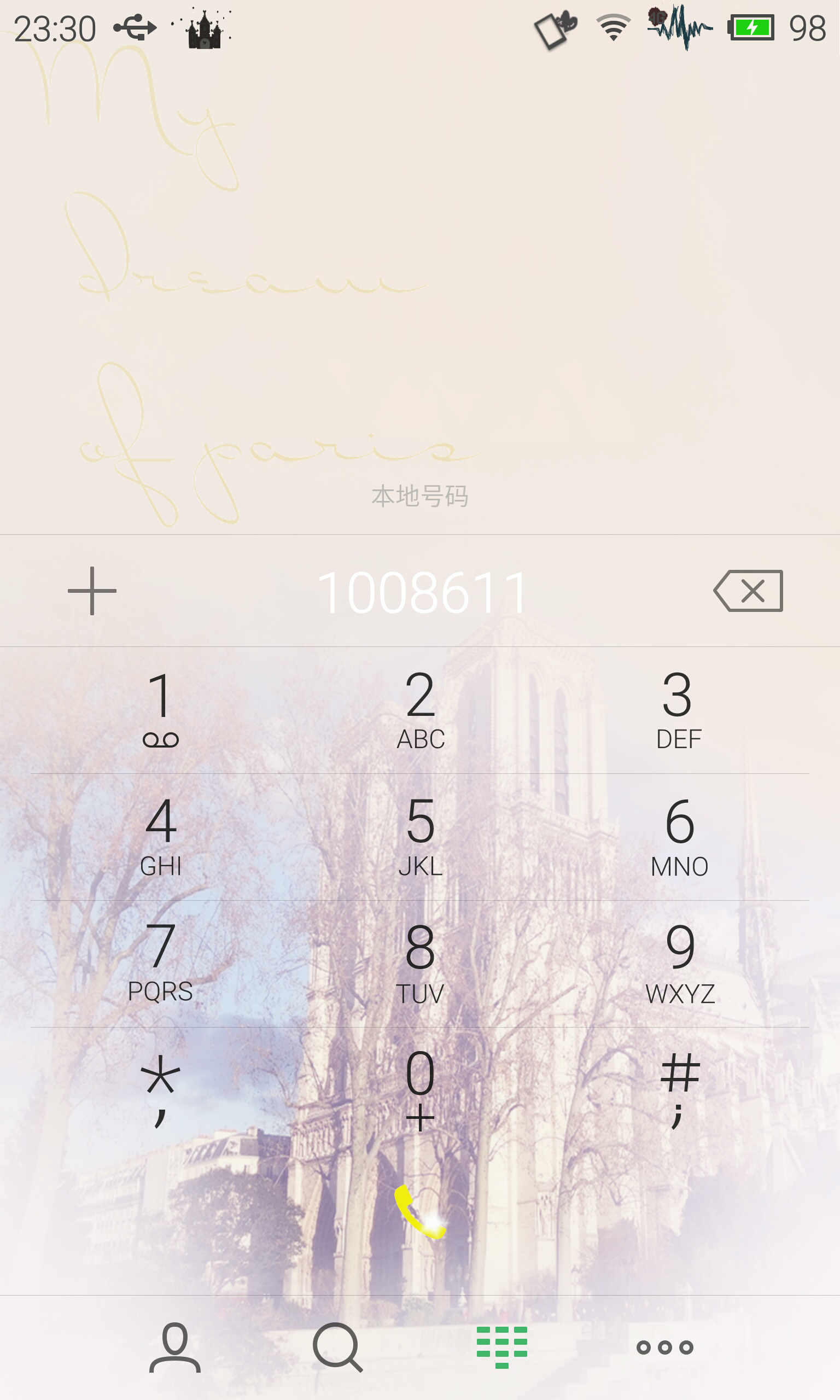Open search from bottom bar
840x1400 pixels.
pos(337,1347)
